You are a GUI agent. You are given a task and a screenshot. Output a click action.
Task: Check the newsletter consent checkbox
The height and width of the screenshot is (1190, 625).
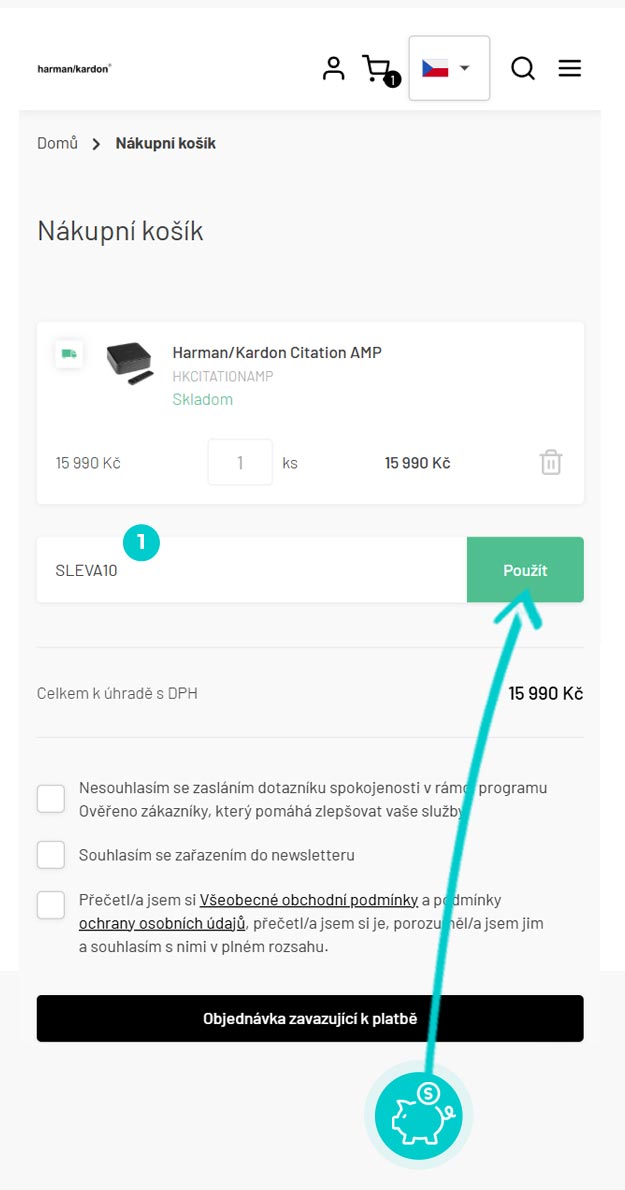click(x=51, y=855)
